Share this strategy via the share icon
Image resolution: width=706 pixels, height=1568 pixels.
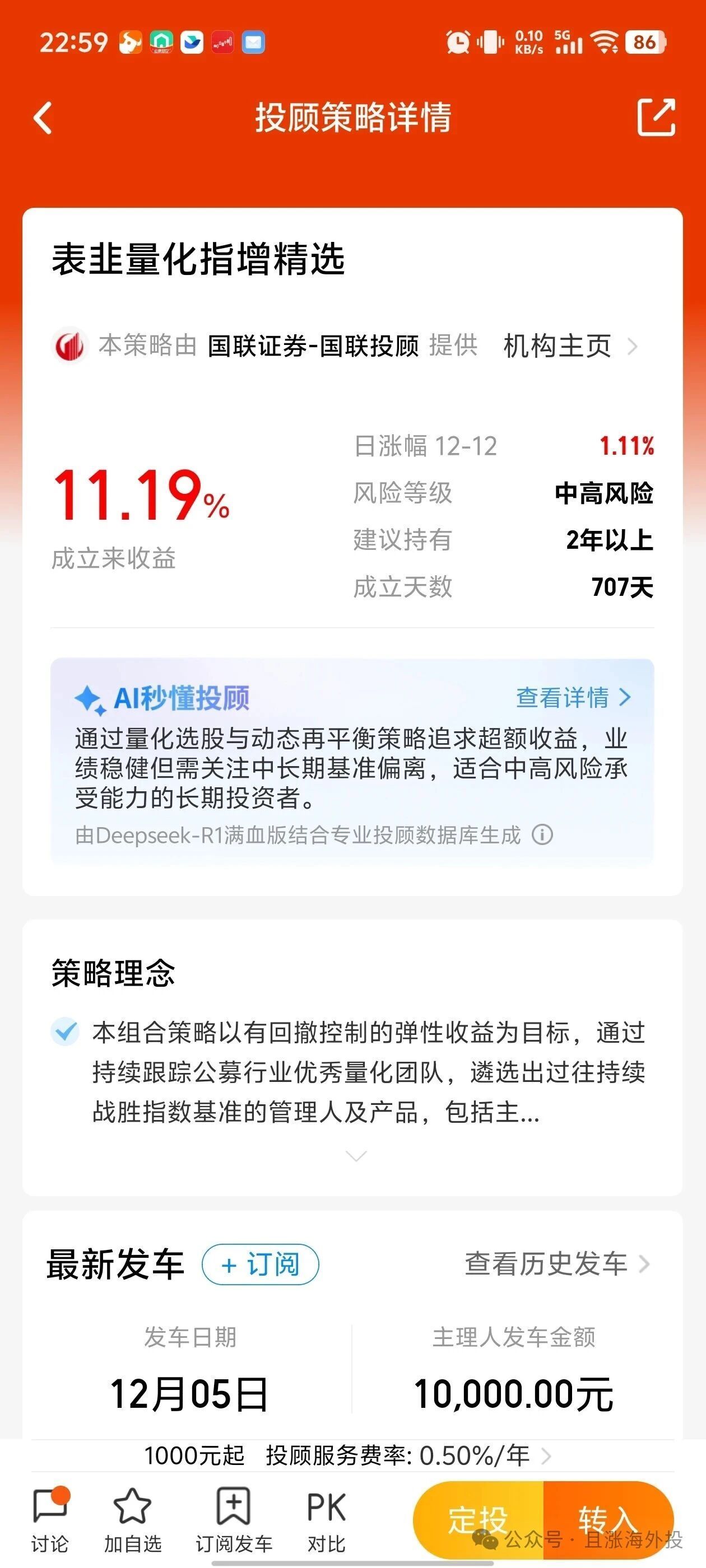[656, 117]
